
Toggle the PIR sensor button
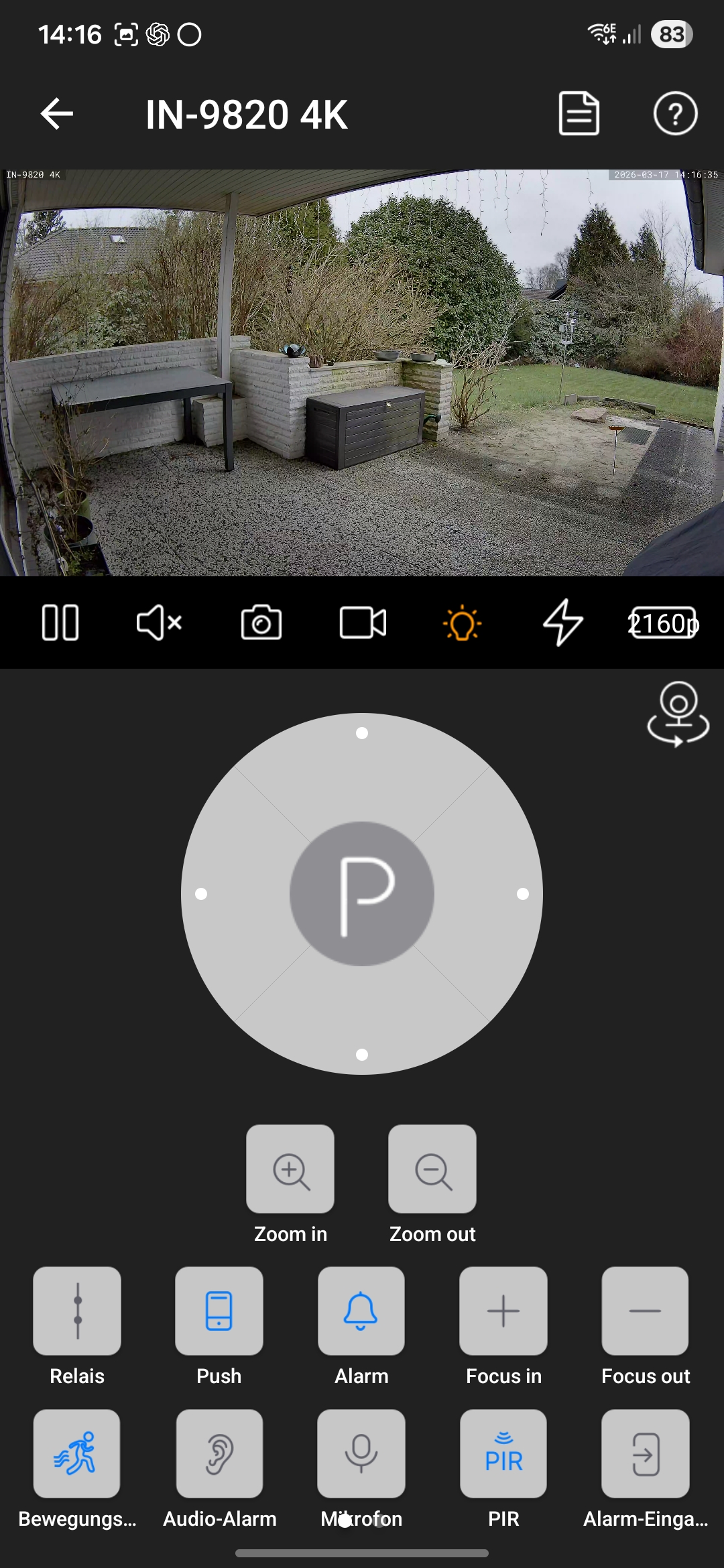pos(503,1453)
